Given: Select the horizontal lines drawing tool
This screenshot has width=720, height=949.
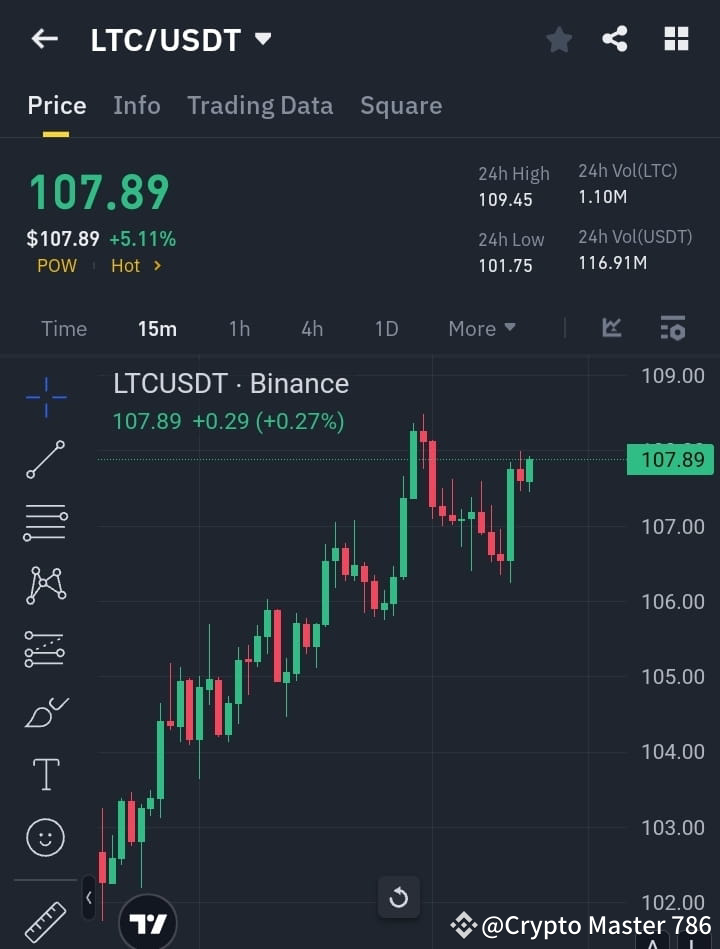Looking at the screenshot, I should click(x=45, y=523).
